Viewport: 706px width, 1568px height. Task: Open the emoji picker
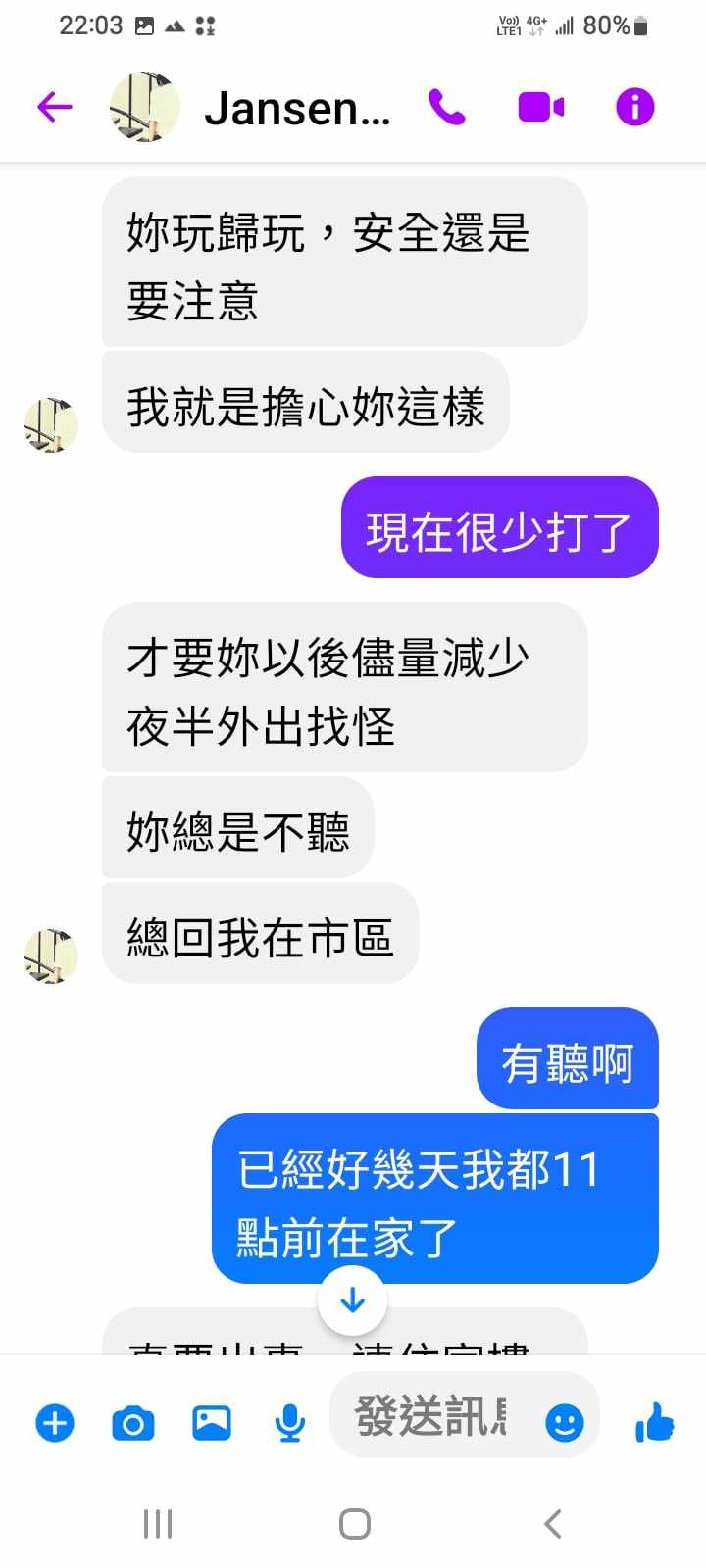pos(564,1422)
